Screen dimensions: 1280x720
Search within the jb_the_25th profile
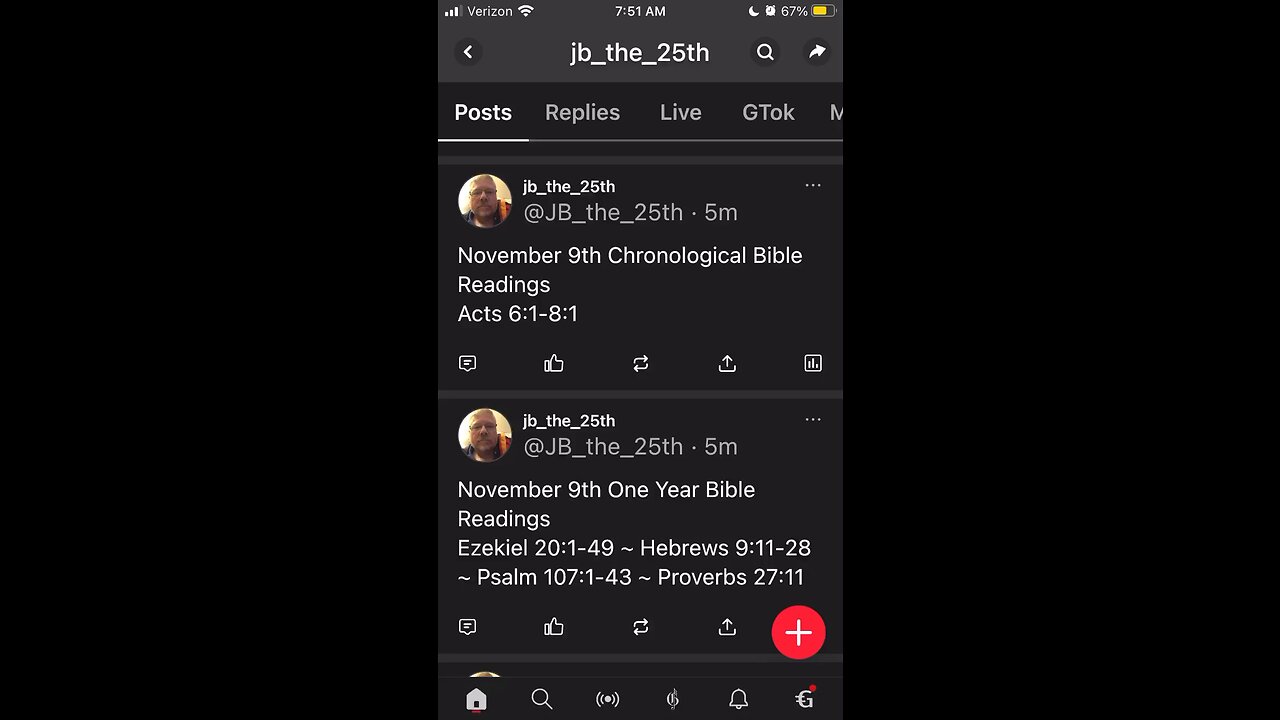(765, 52)
